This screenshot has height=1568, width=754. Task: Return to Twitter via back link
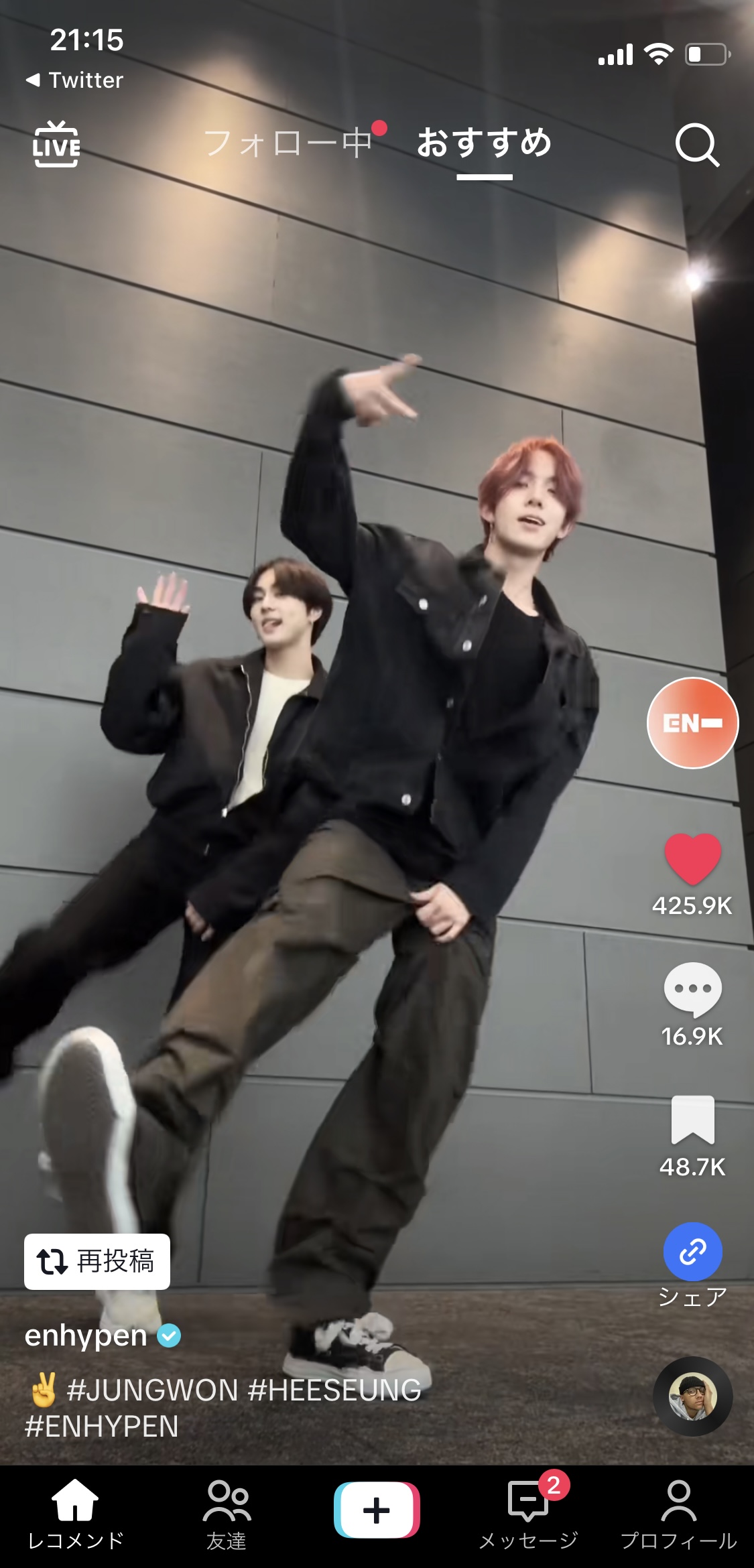[x=74, y=80]
